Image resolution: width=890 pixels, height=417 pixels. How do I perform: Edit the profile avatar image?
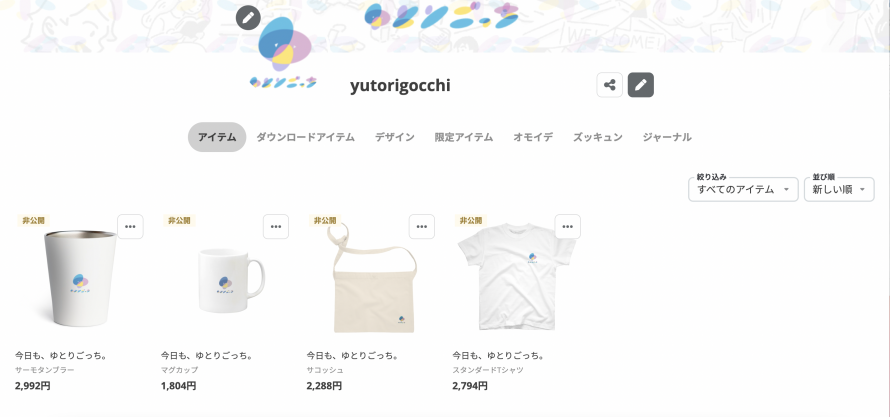pos(248,17)
